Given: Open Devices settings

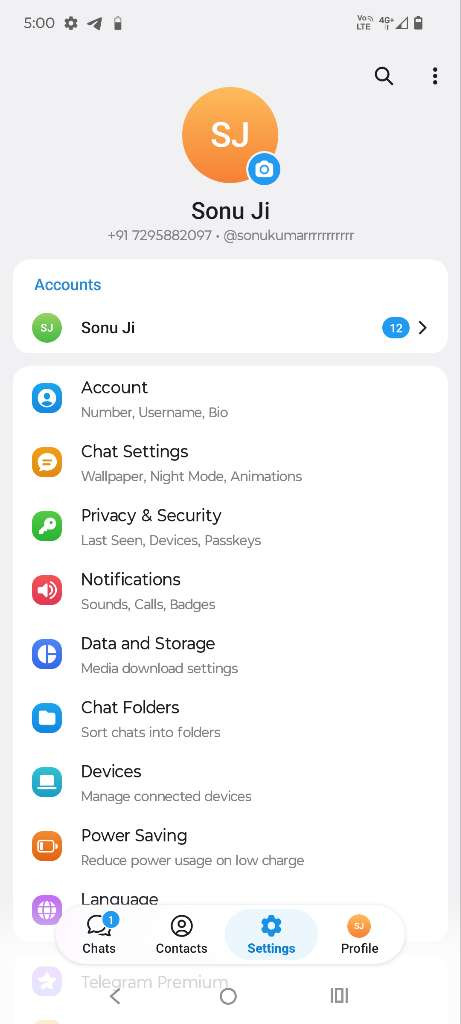Looking at the screenshot, I should pyautogui.click(x=230, y=782).
